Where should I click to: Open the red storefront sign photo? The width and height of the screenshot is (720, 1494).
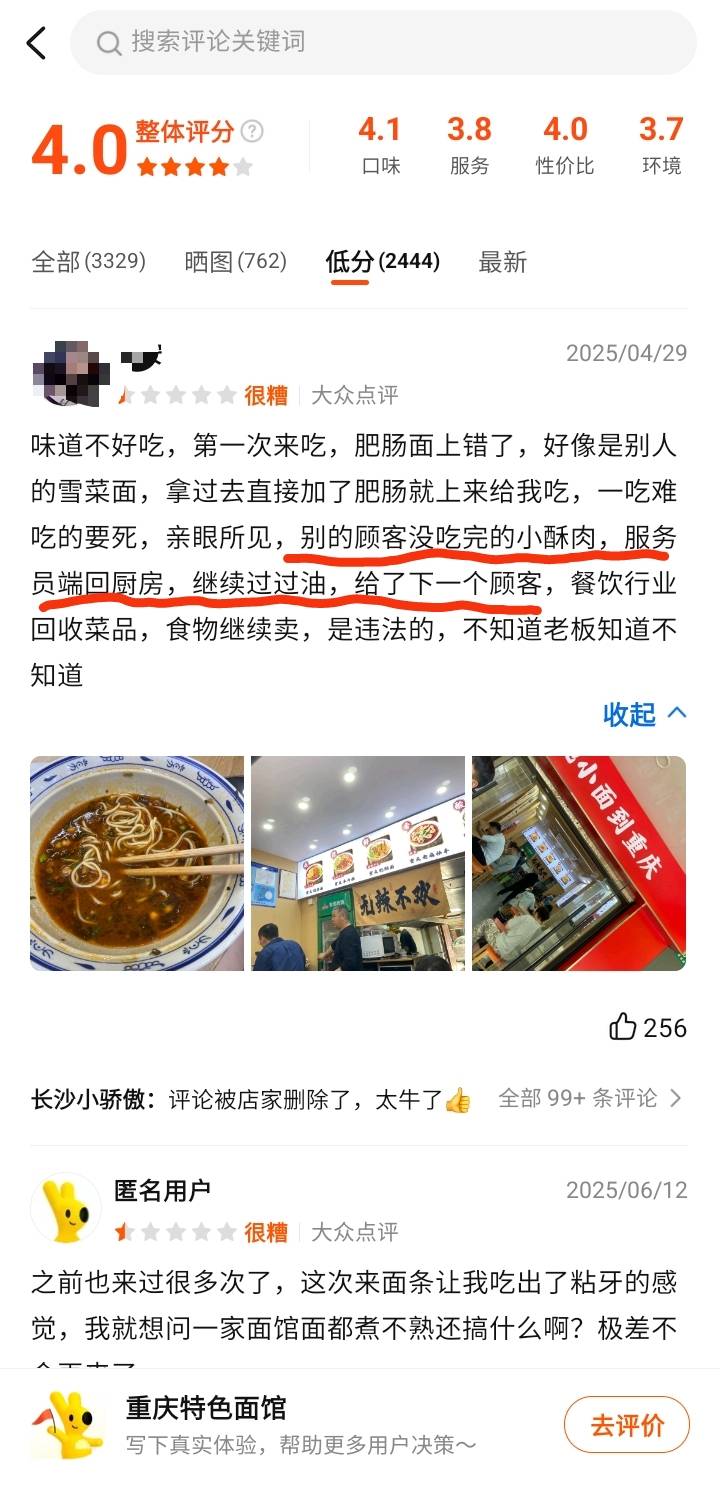click(579, 863)
